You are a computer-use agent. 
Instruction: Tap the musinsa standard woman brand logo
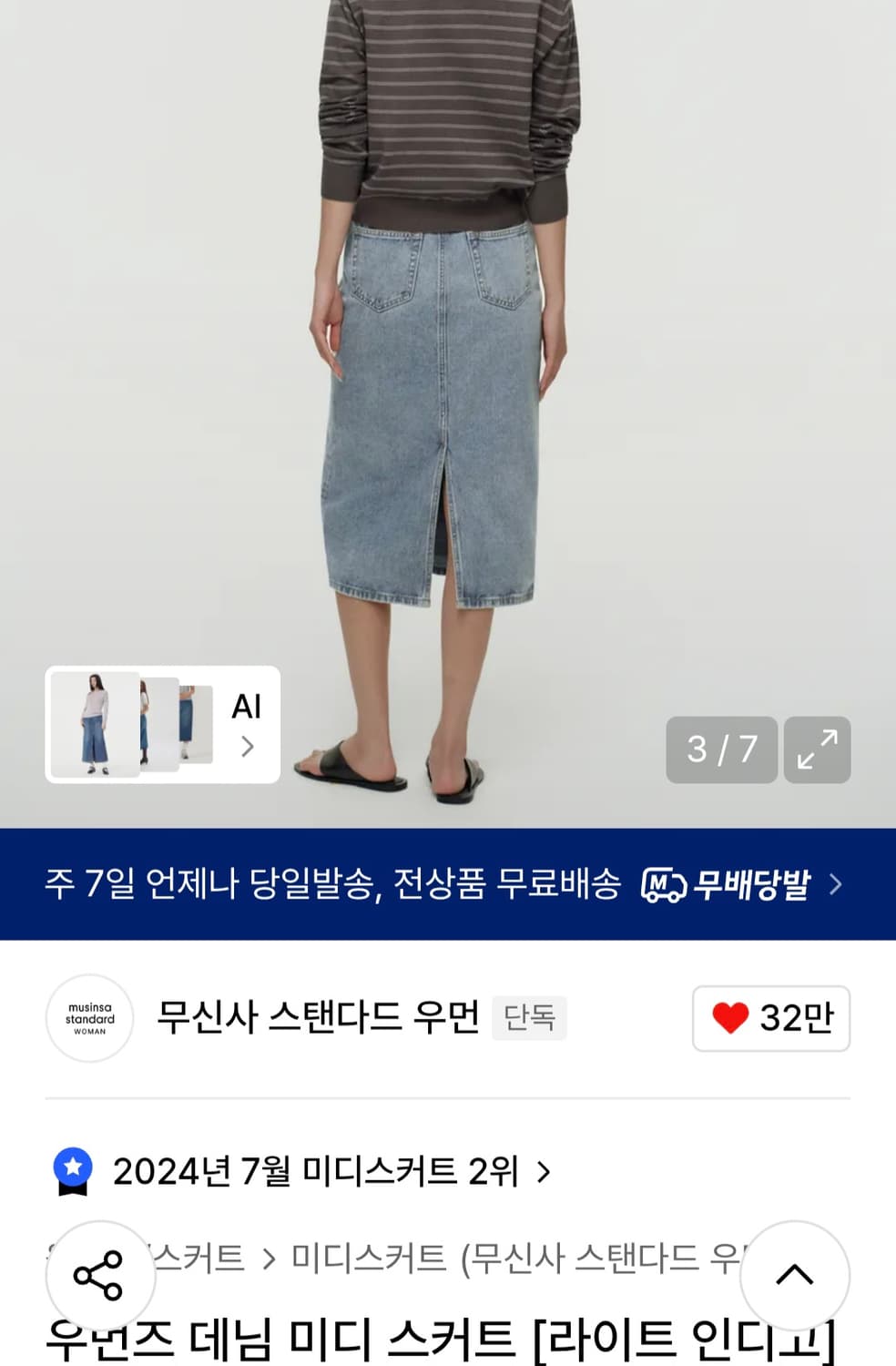pyautogui.click(x=89, y=1019)
